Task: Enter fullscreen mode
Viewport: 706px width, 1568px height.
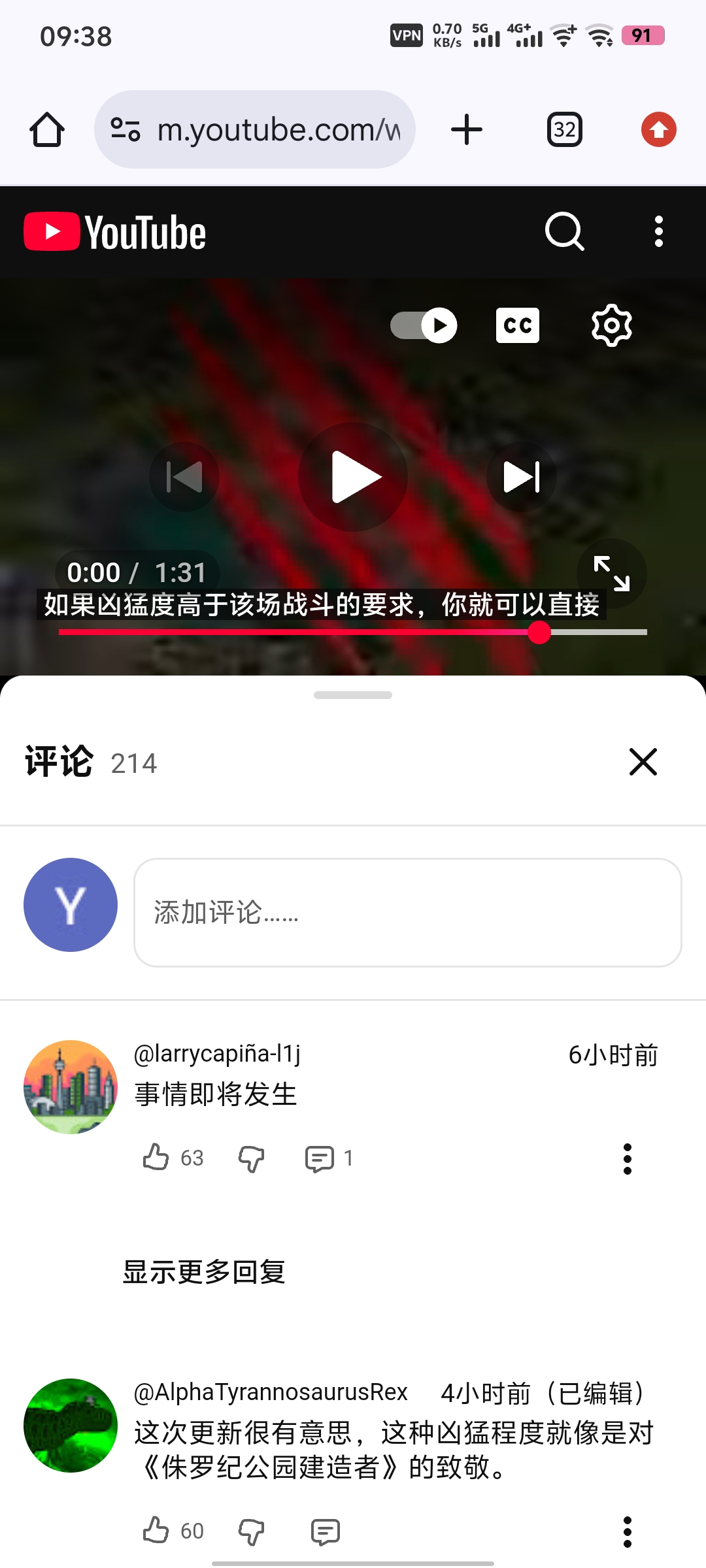Action: [611, 573]
